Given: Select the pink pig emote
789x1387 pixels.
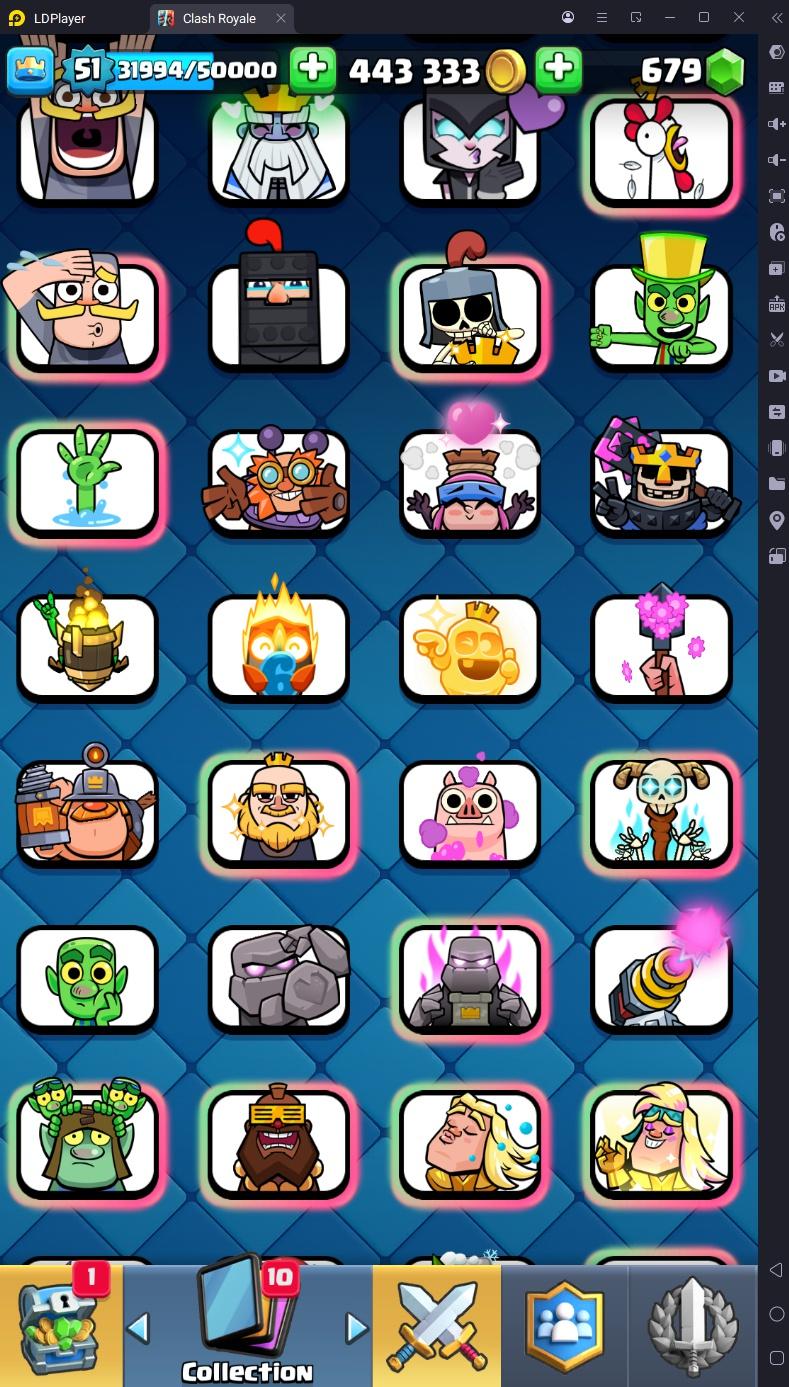Looking at the screenshot, I should pyautogui.click(x=470, y=812).
